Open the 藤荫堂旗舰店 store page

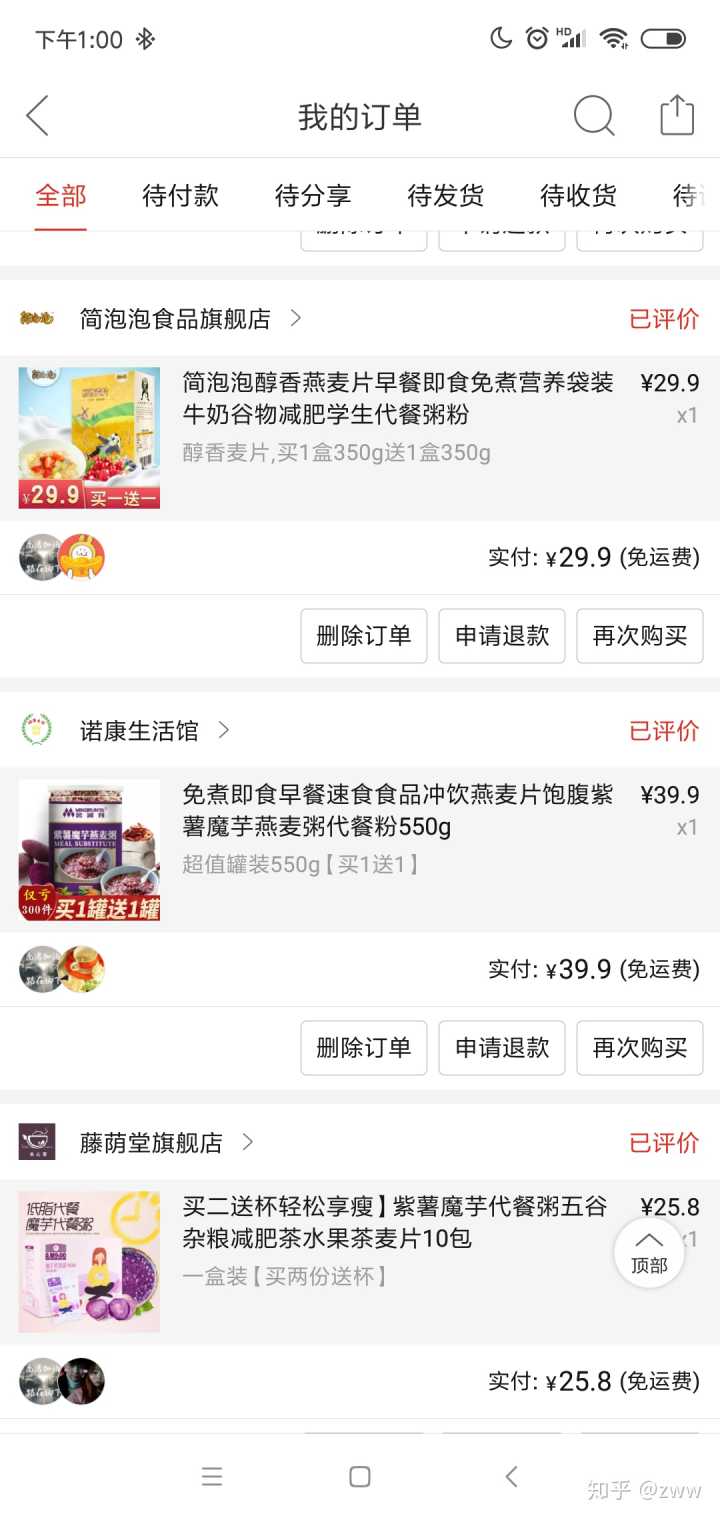[152, 1142]
